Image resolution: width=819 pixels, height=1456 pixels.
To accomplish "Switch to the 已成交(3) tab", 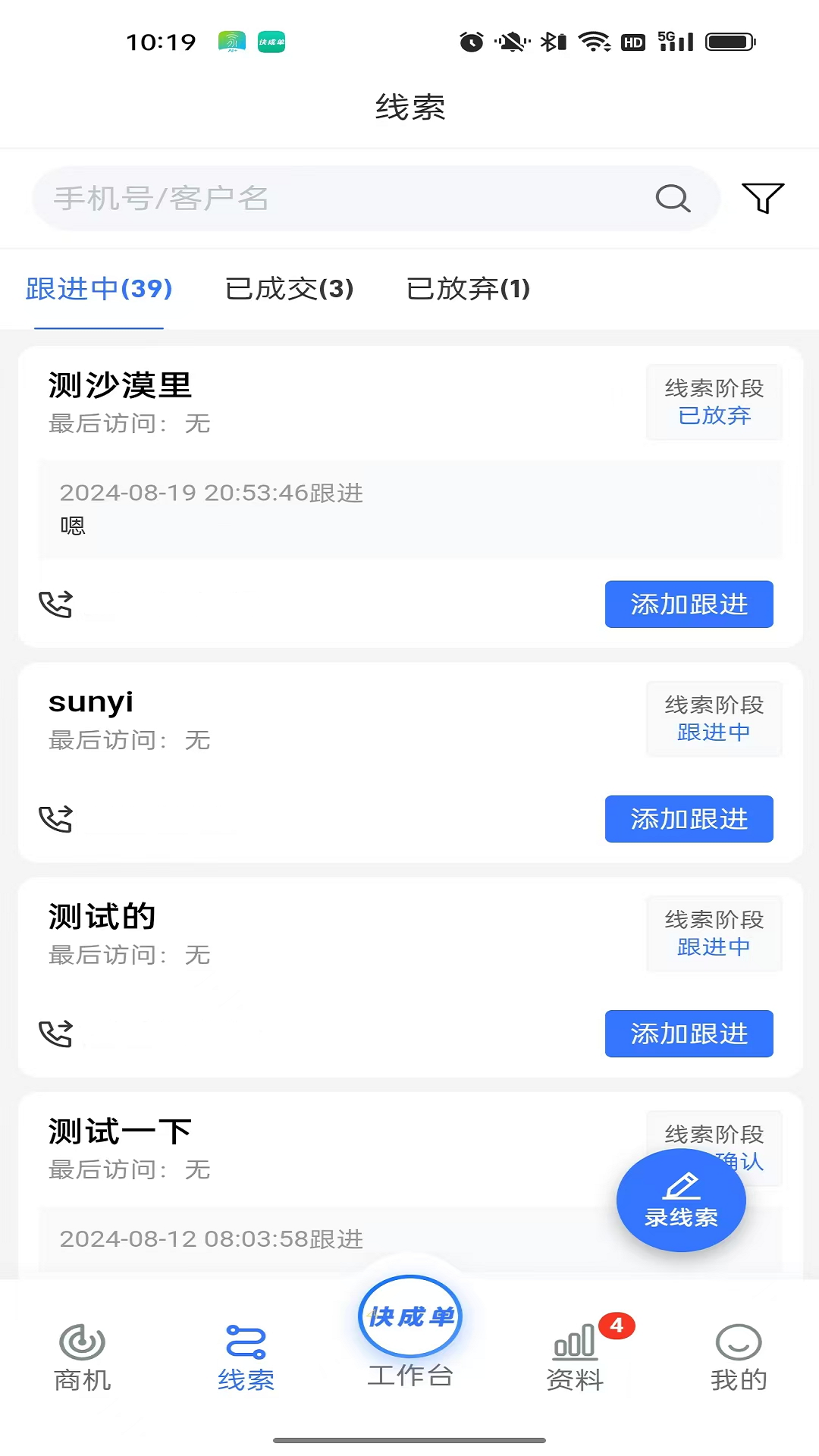I will [x=289, y=289].
